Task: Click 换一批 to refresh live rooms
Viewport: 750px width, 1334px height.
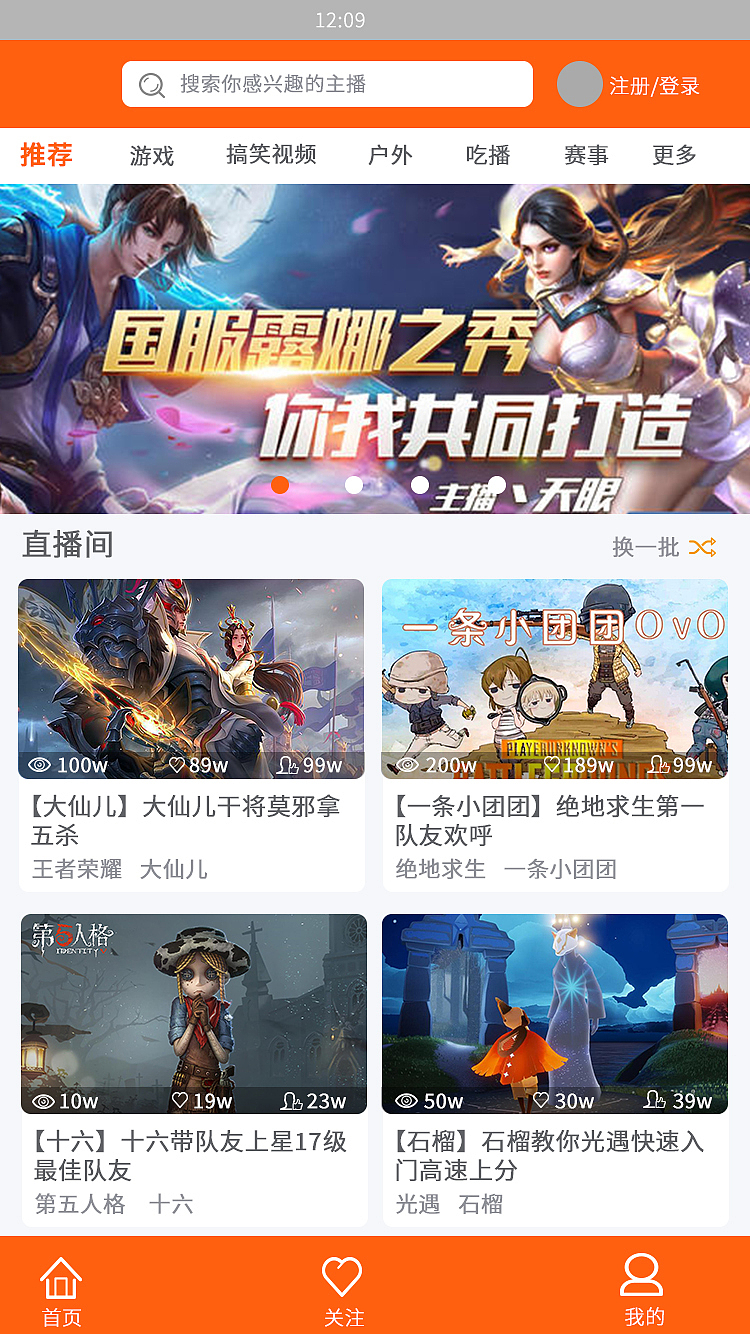Action: coord(645,547)
